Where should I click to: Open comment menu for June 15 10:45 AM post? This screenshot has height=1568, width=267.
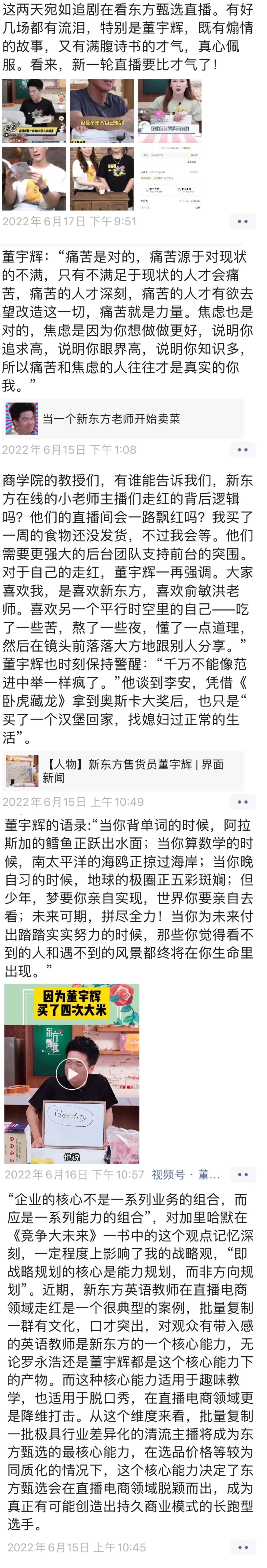(x=242, y=1547)
